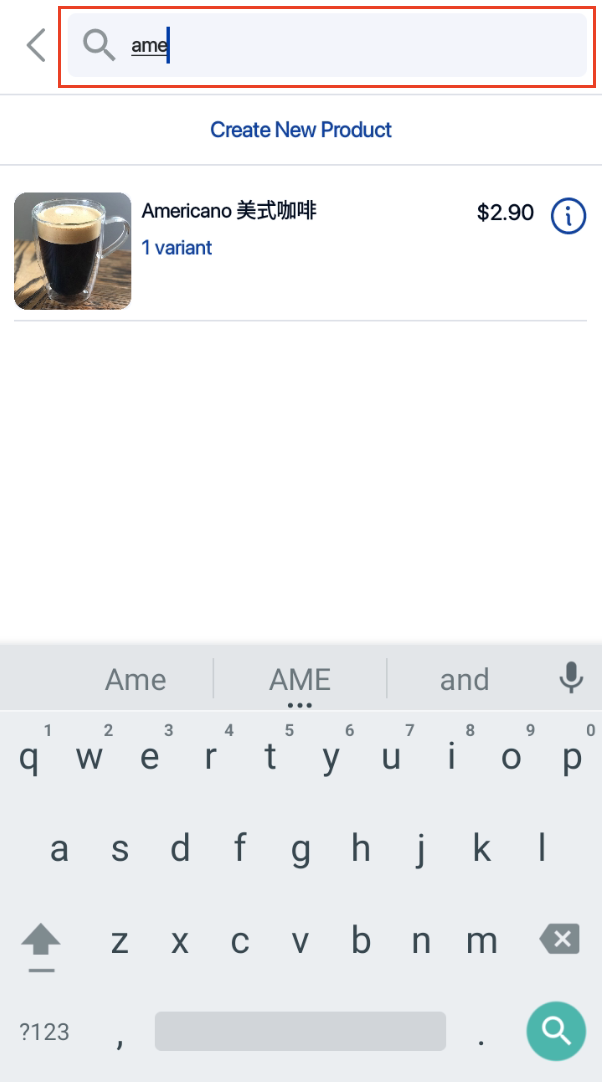This screenshot has height=1082, width=602.
Task: Open Americano's info icon
Action: tap(568, 214)
